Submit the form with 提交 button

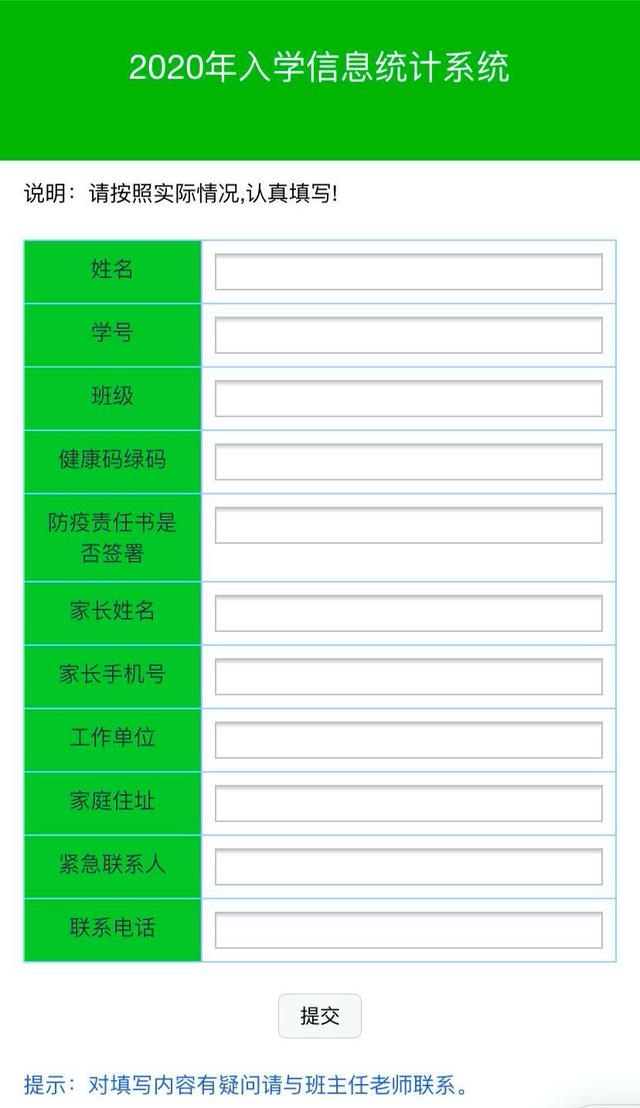coord(320,1016)
